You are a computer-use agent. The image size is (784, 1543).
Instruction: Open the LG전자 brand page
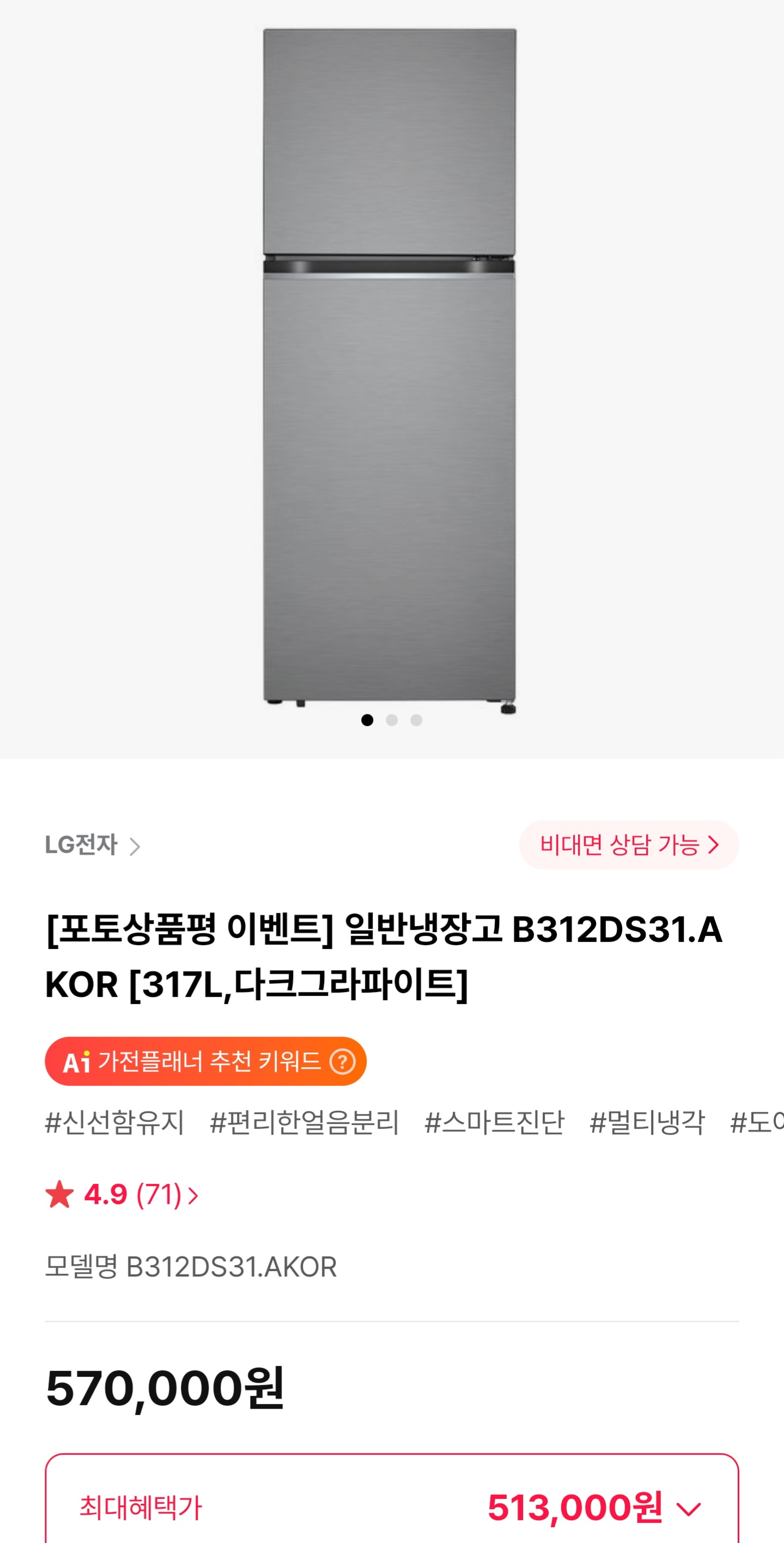tap(92, 845)
